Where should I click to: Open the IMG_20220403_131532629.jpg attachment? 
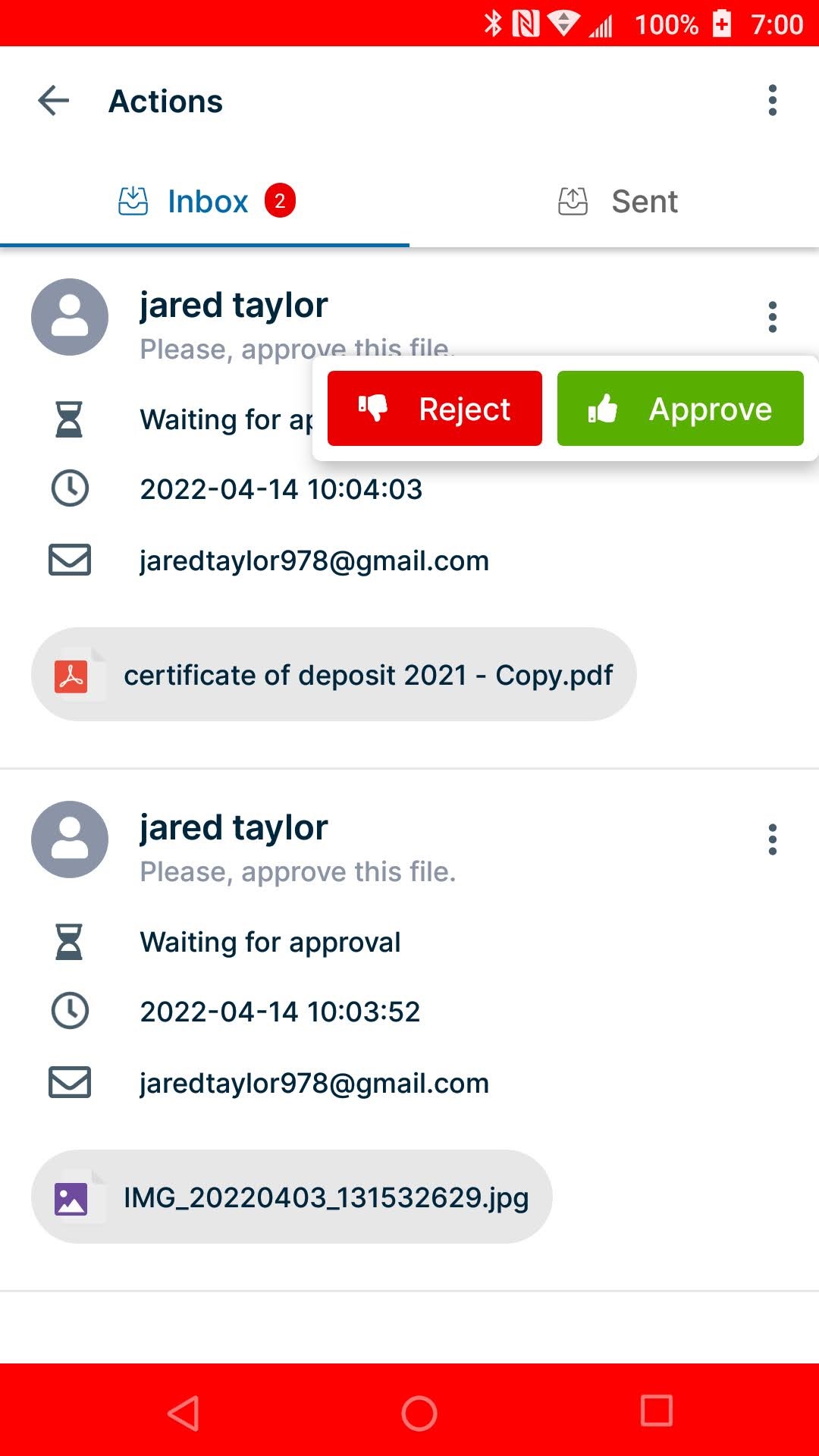(x=292, y=1197)
